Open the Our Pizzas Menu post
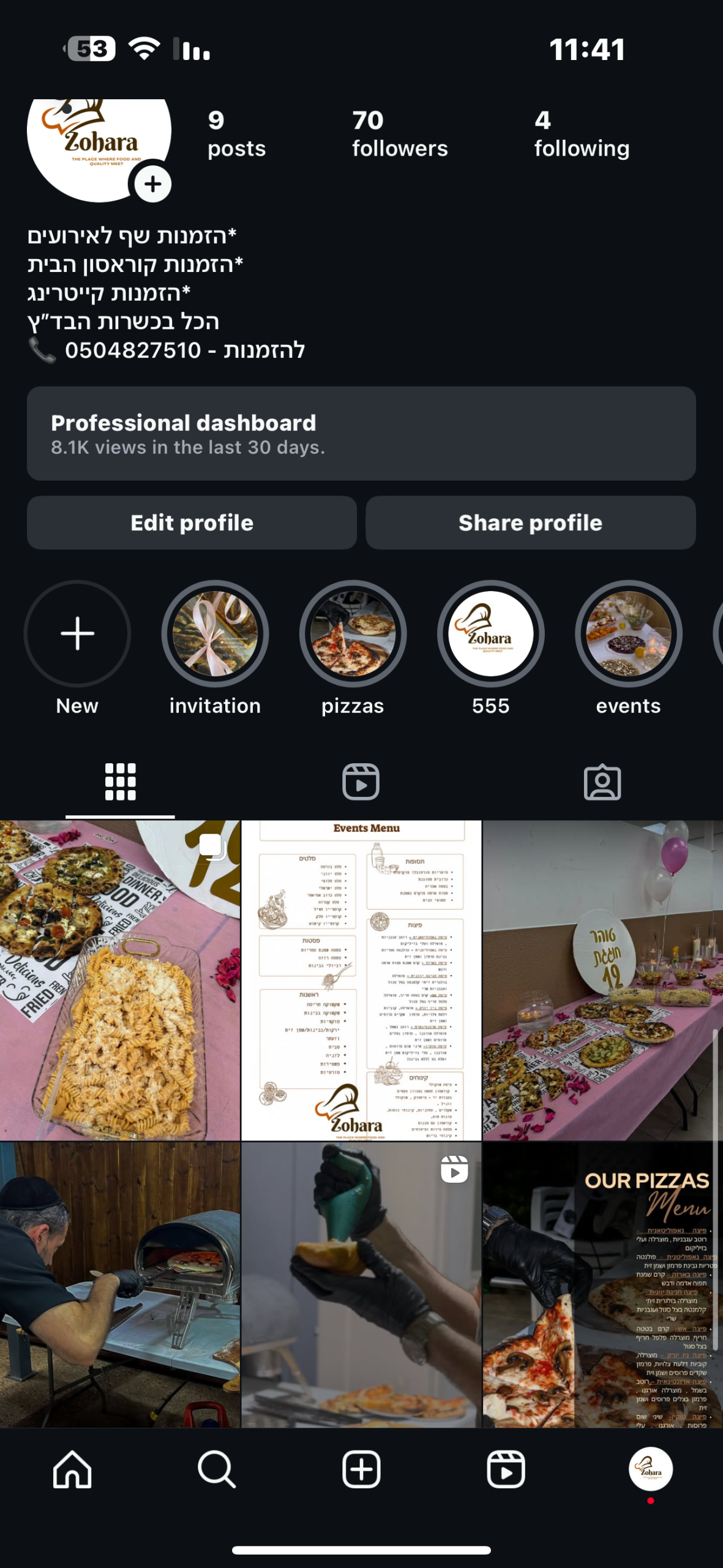The width and height of the screenshot is (723, 1568). point(602,1285)
